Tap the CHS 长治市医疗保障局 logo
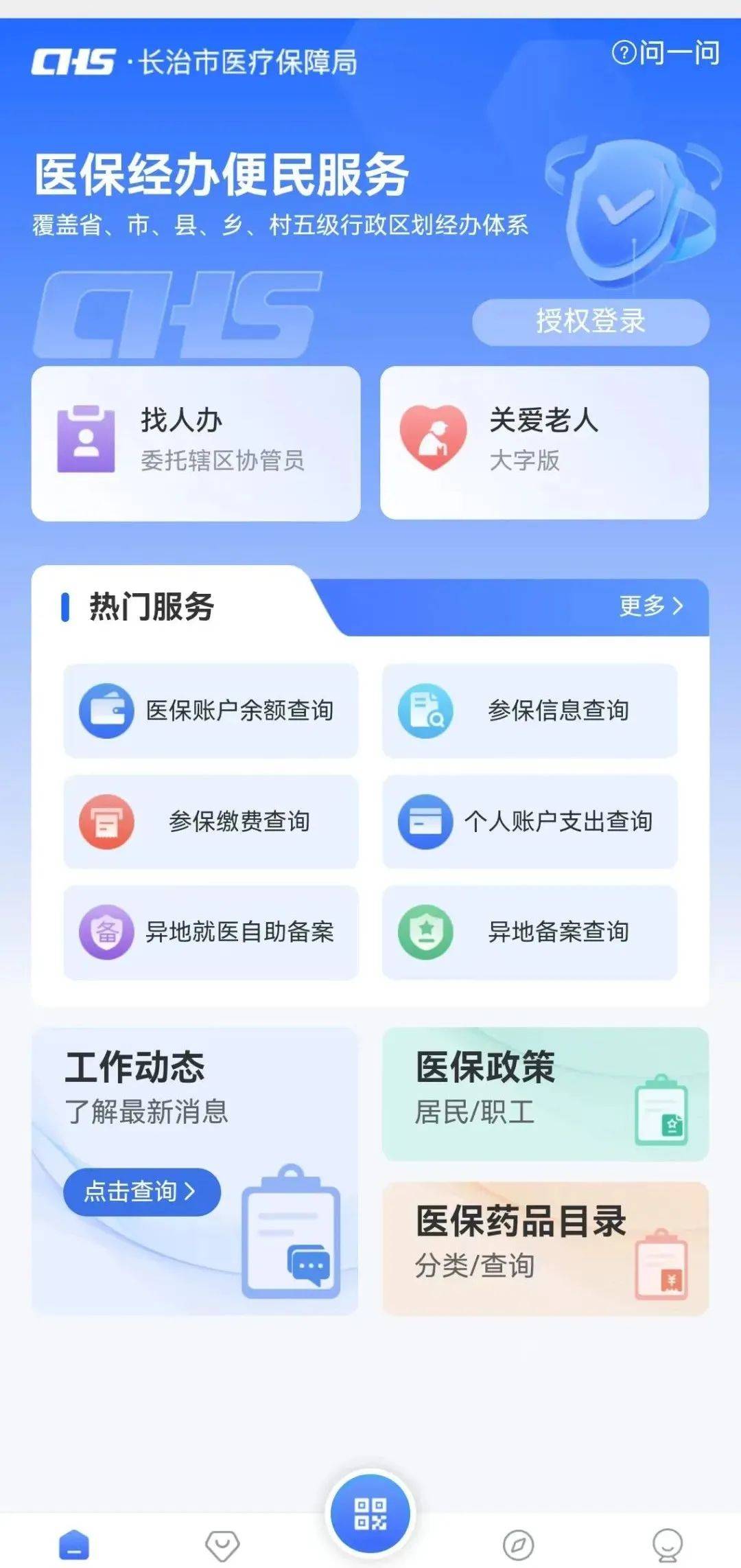The height and width of the screenshot is (1568, 741). pos(196,60)
